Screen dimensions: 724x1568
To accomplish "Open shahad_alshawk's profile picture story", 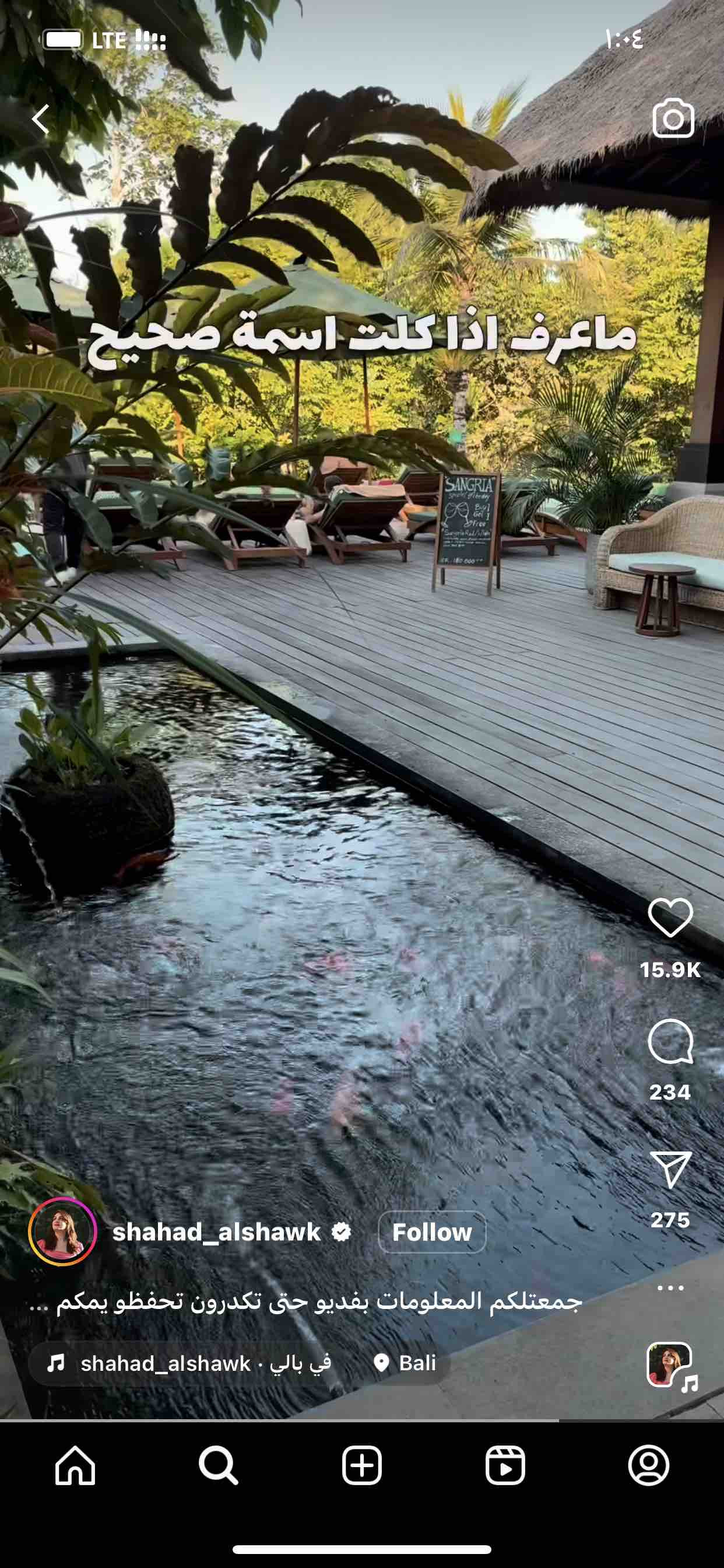I will click(x=63, y=1231).
